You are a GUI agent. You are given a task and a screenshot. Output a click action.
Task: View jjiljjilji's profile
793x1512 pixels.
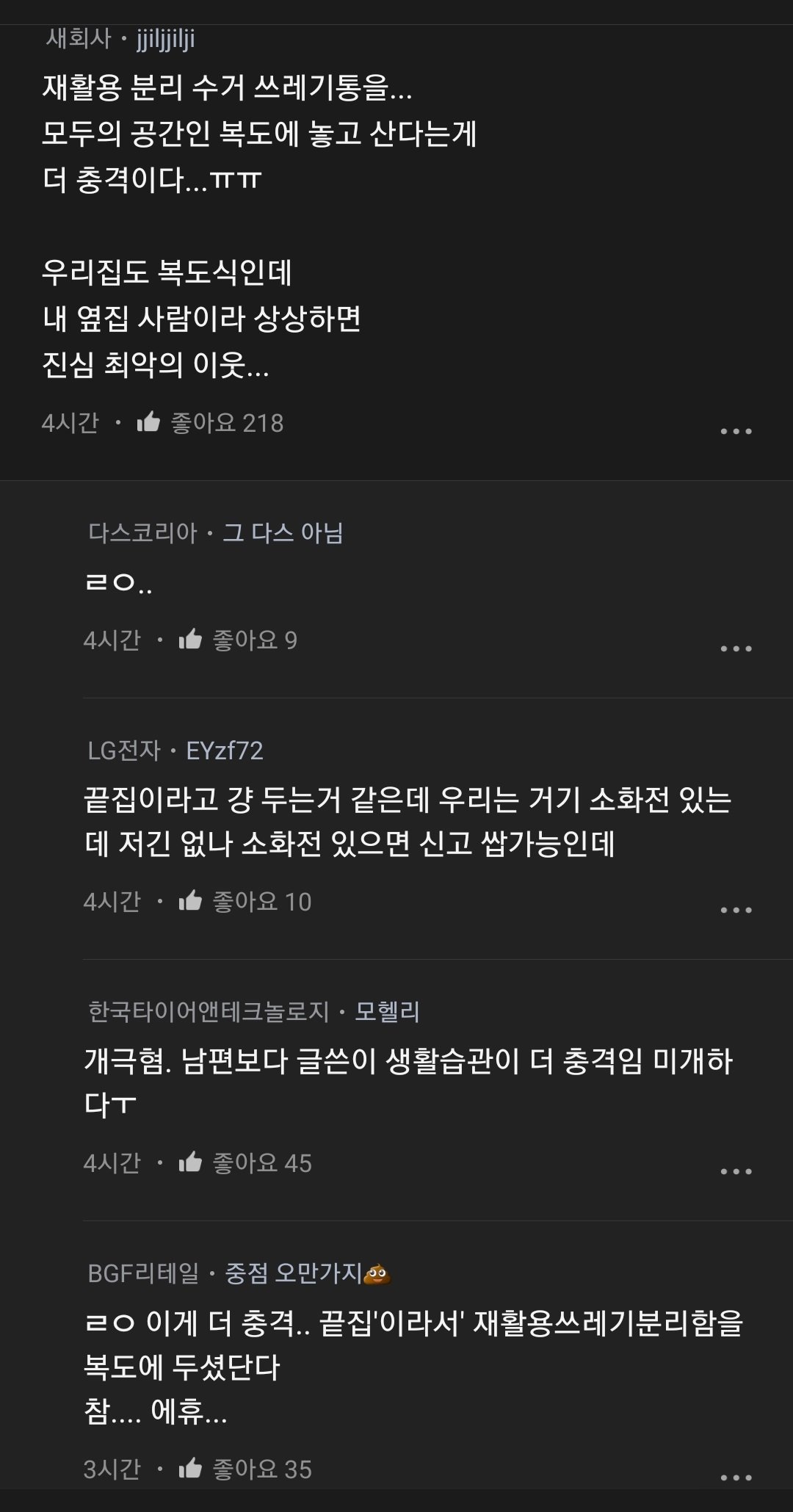pos(166,39)
